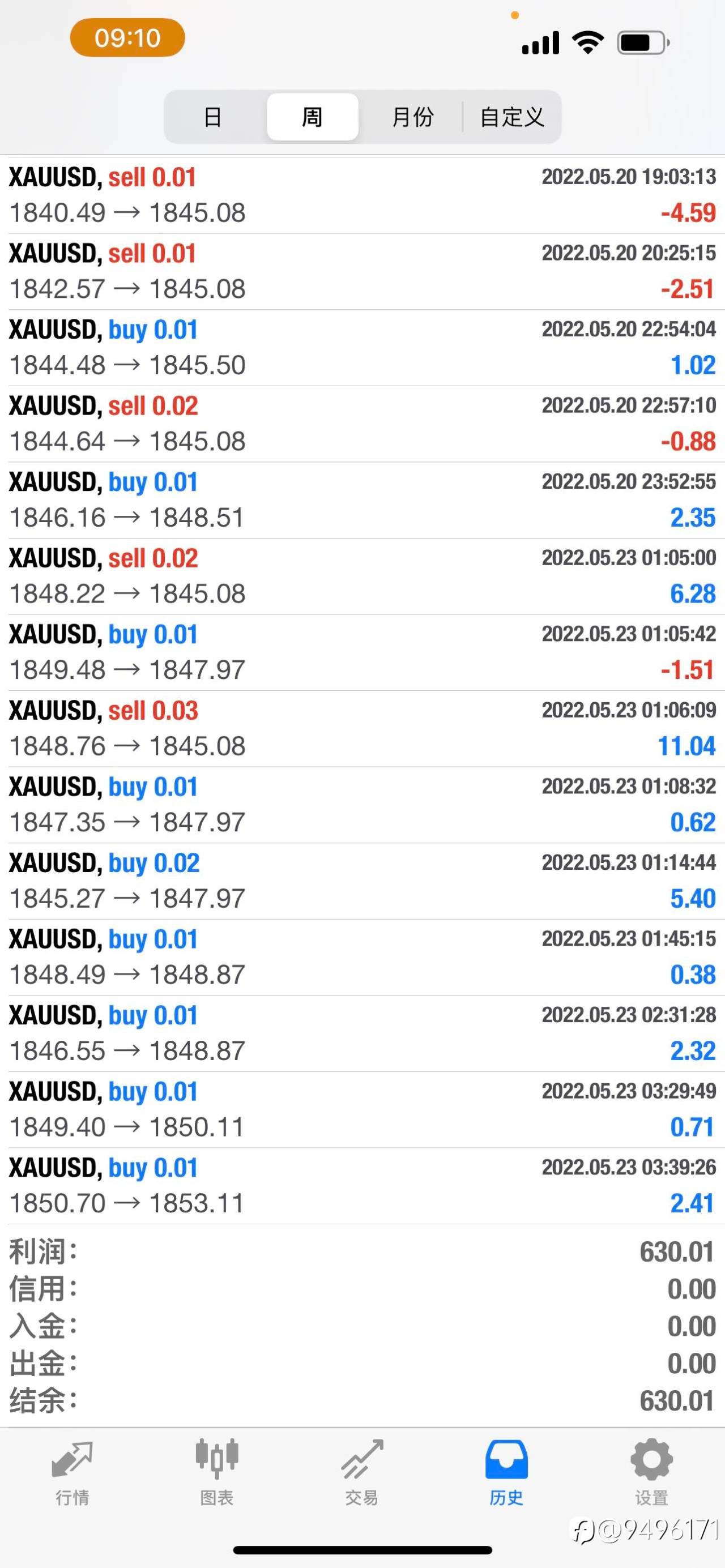This screenshot has width=725, height=1568.
Task: Expand the sell 0.01 trade at 19:03:13
Action: click(362, 195)
